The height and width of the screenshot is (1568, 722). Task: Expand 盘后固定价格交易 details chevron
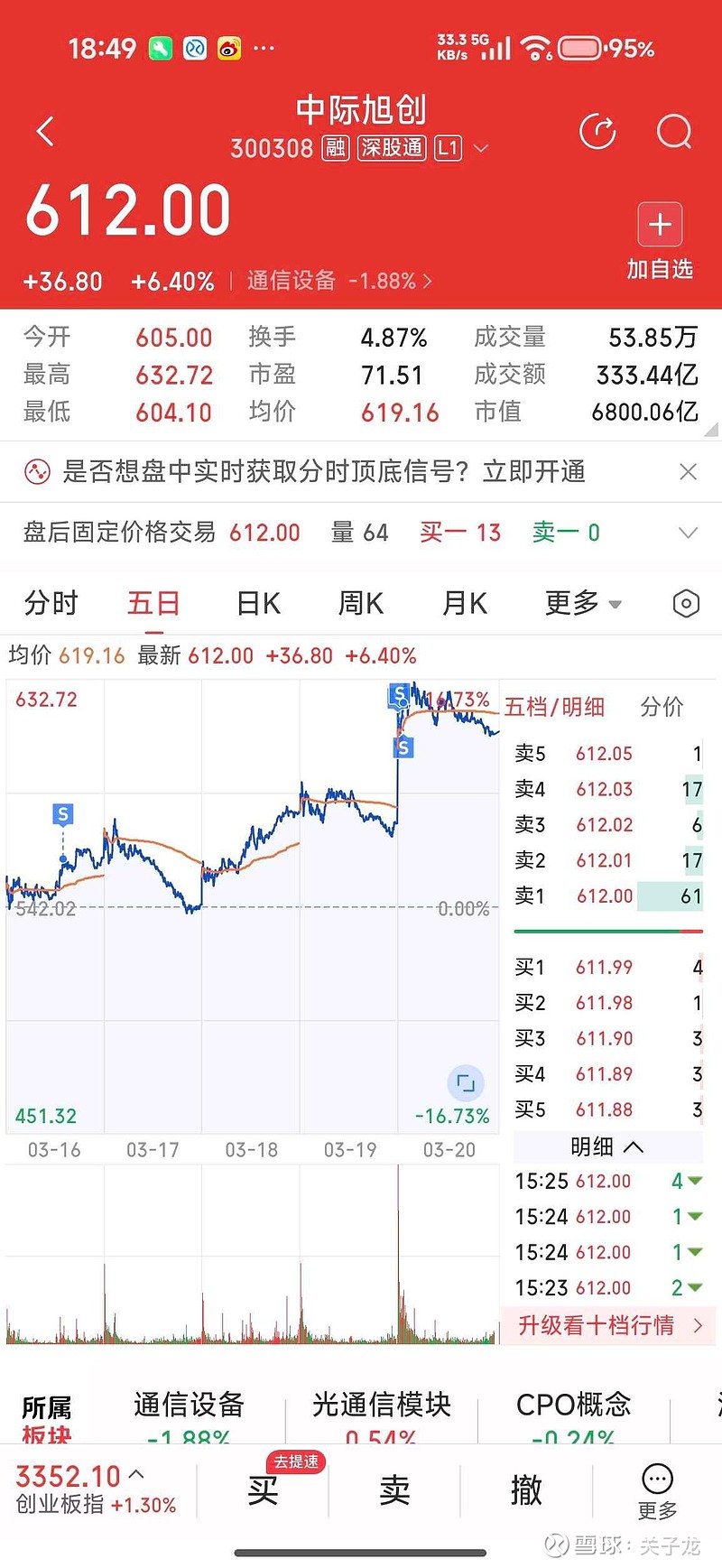tap(690, 533)
